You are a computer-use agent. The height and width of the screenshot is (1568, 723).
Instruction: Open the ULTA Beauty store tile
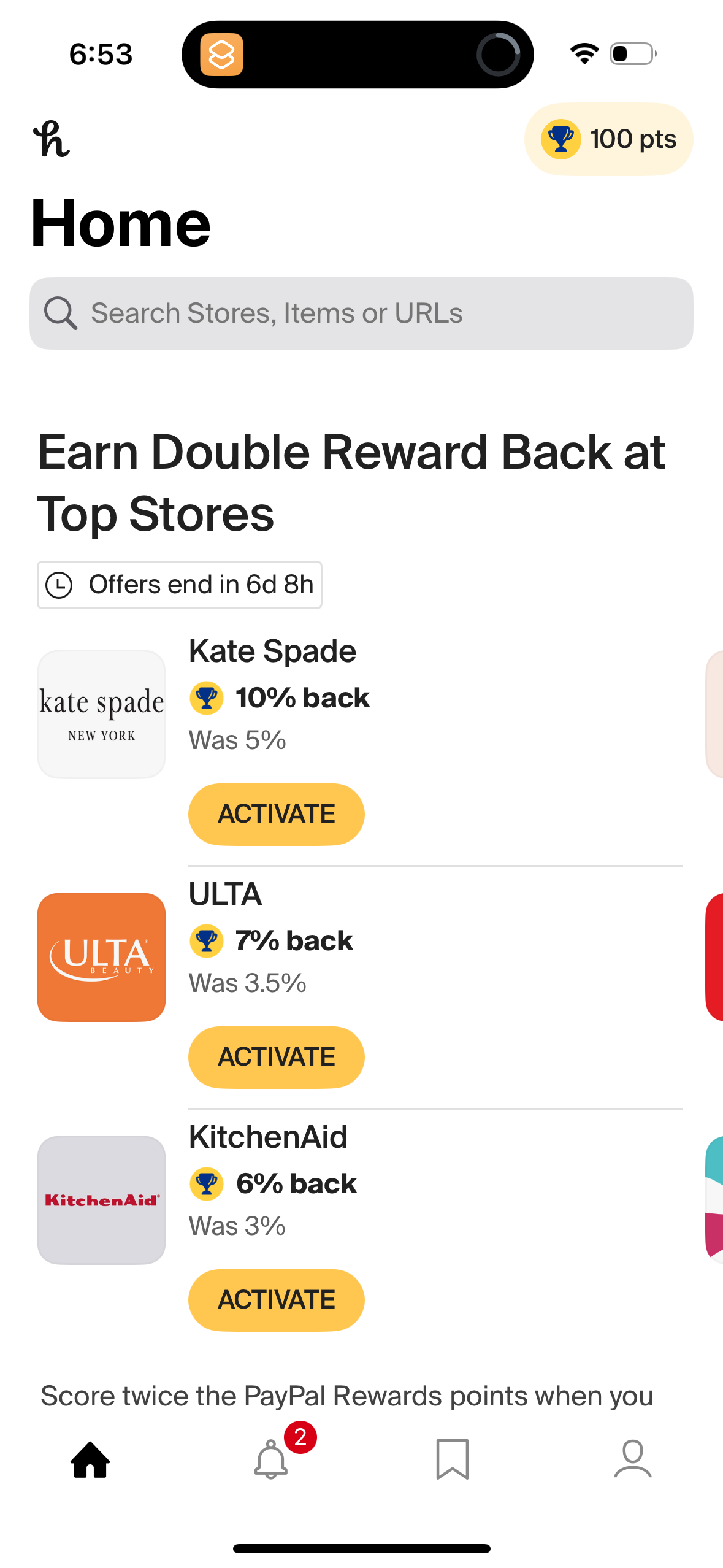point(102,957)
